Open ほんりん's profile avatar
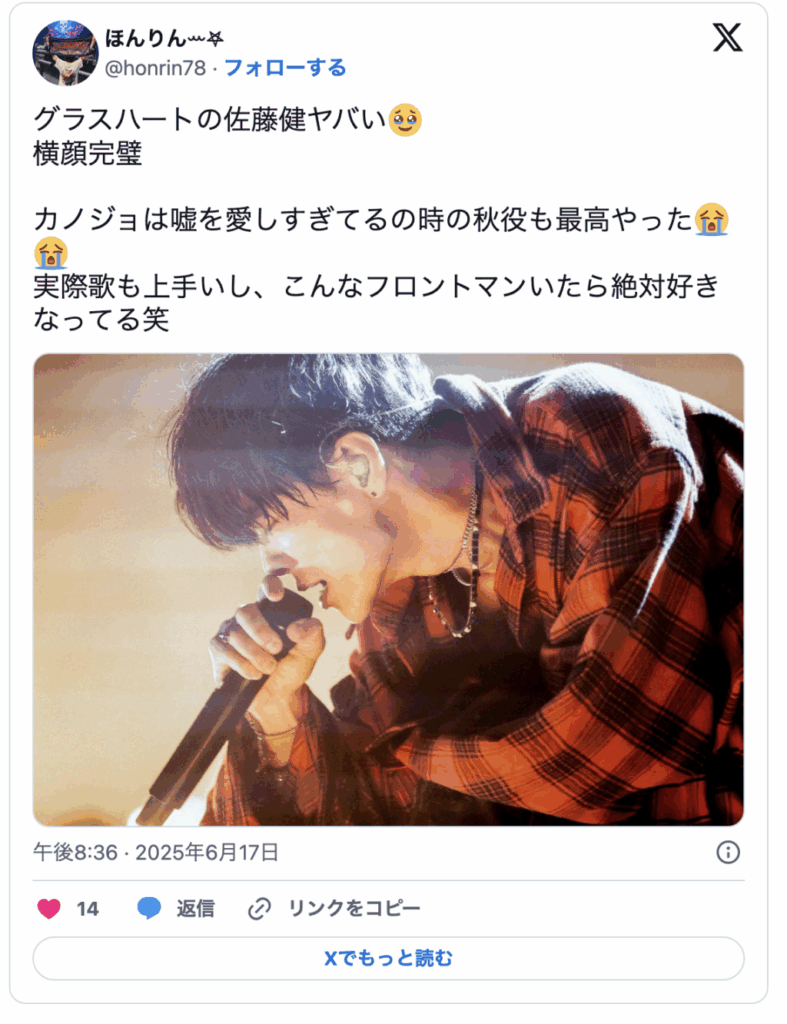Viewport: 787px width, 1024px height. (x=65, y=52)
